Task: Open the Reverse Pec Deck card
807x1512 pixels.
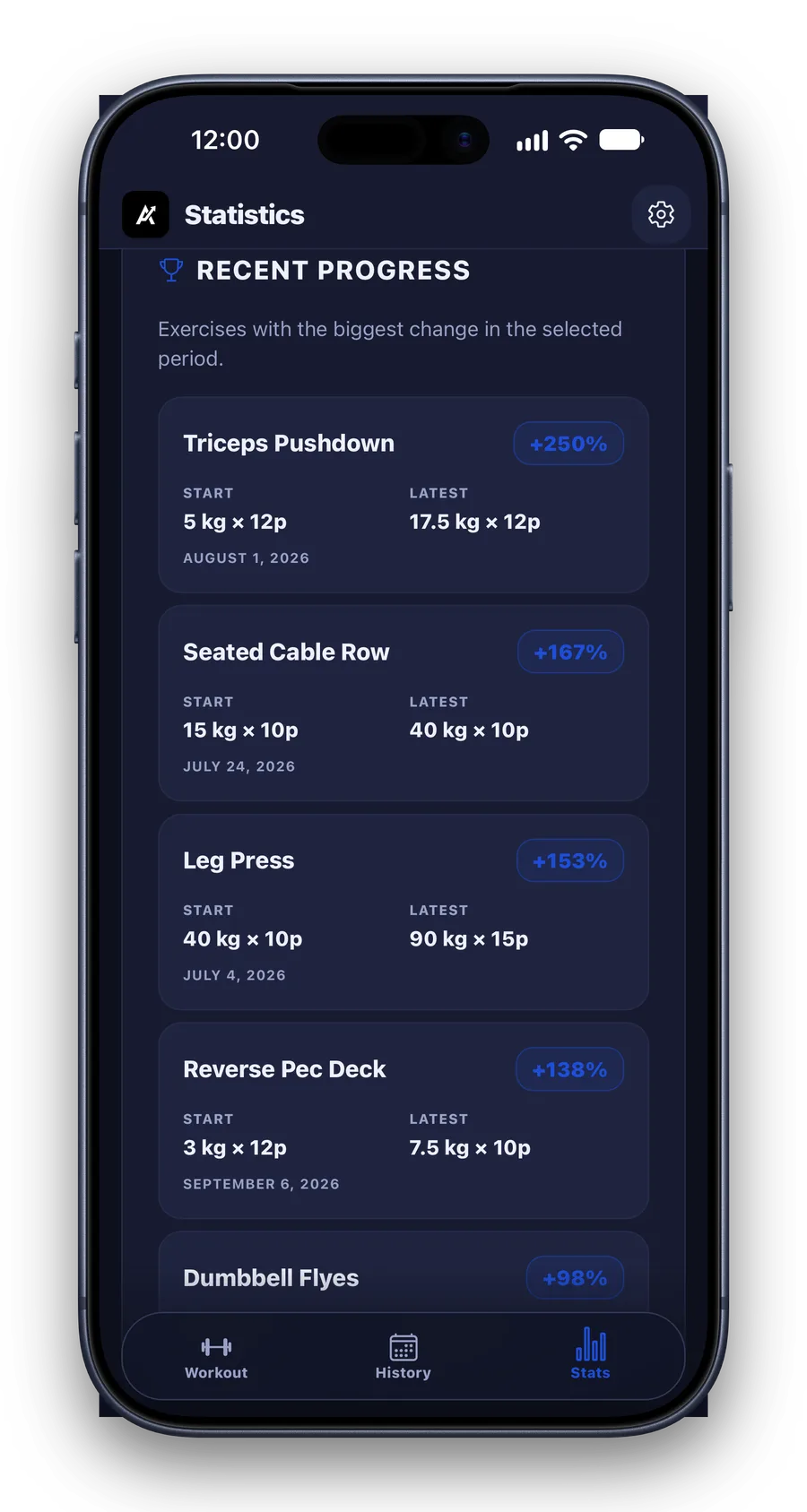Action: [403, 1121]
